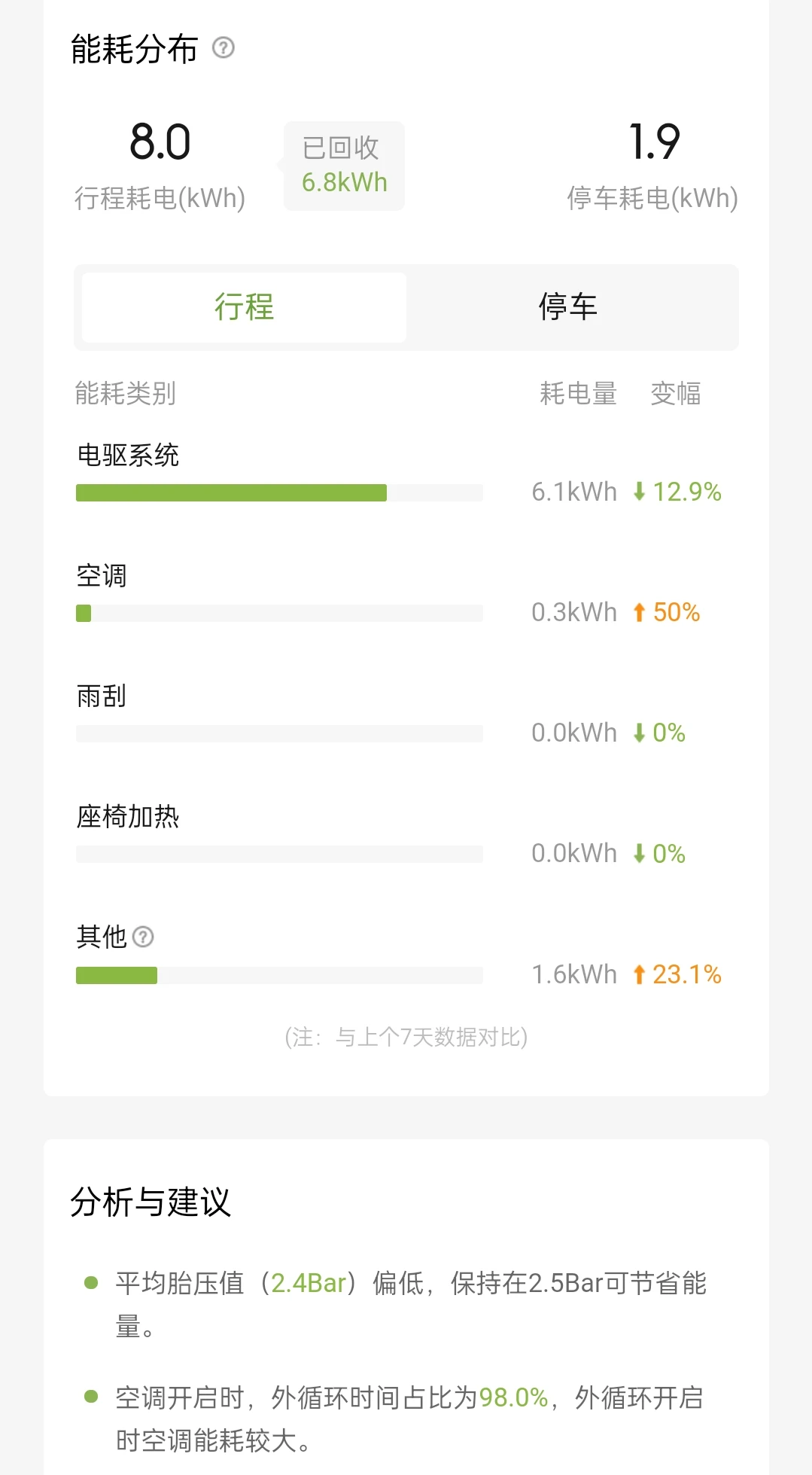Select the 行程 tab
812x1475 pixels.
pos(244,307)
